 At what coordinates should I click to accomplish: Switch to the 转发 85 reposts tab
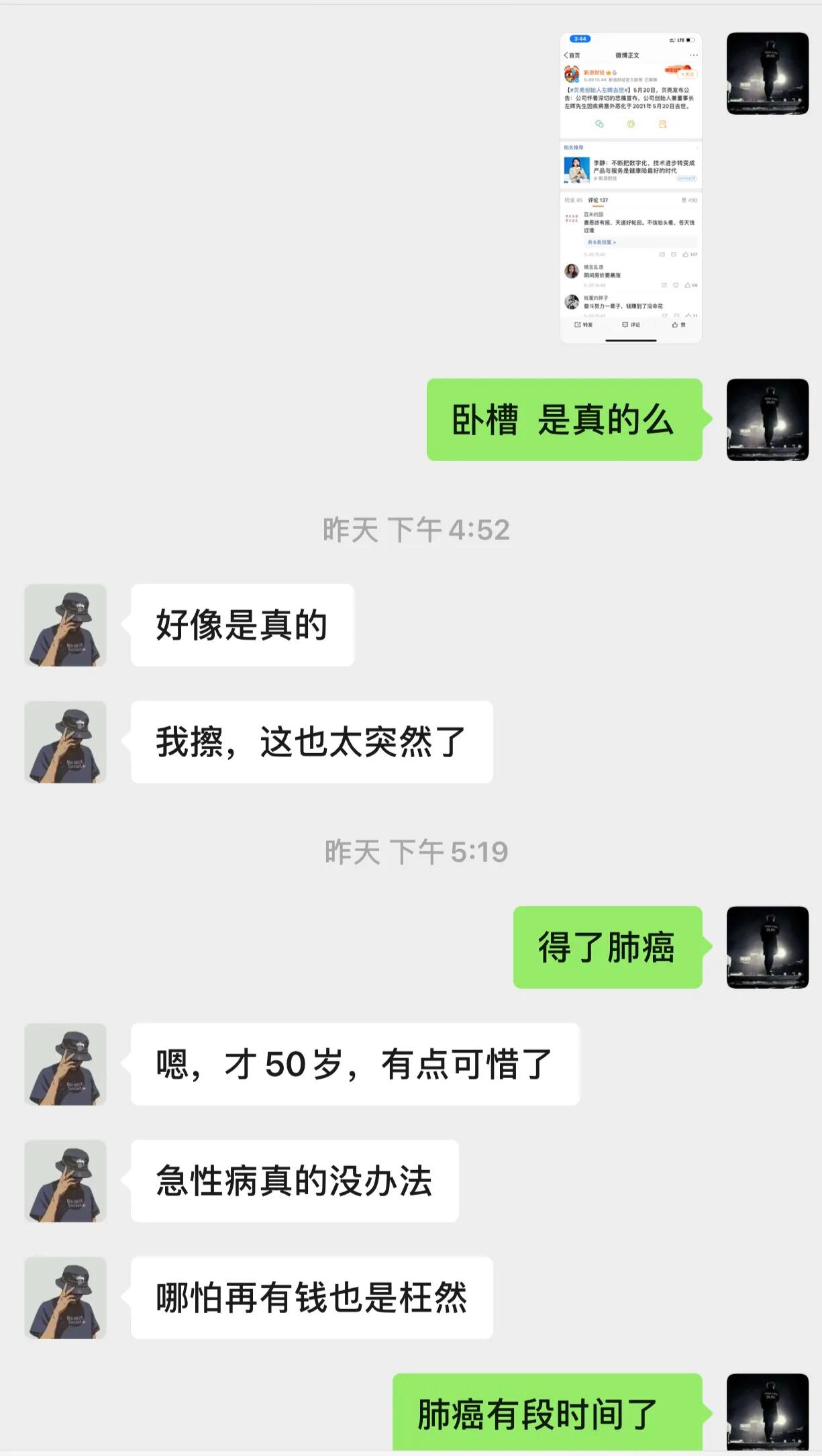click(573, 199)
